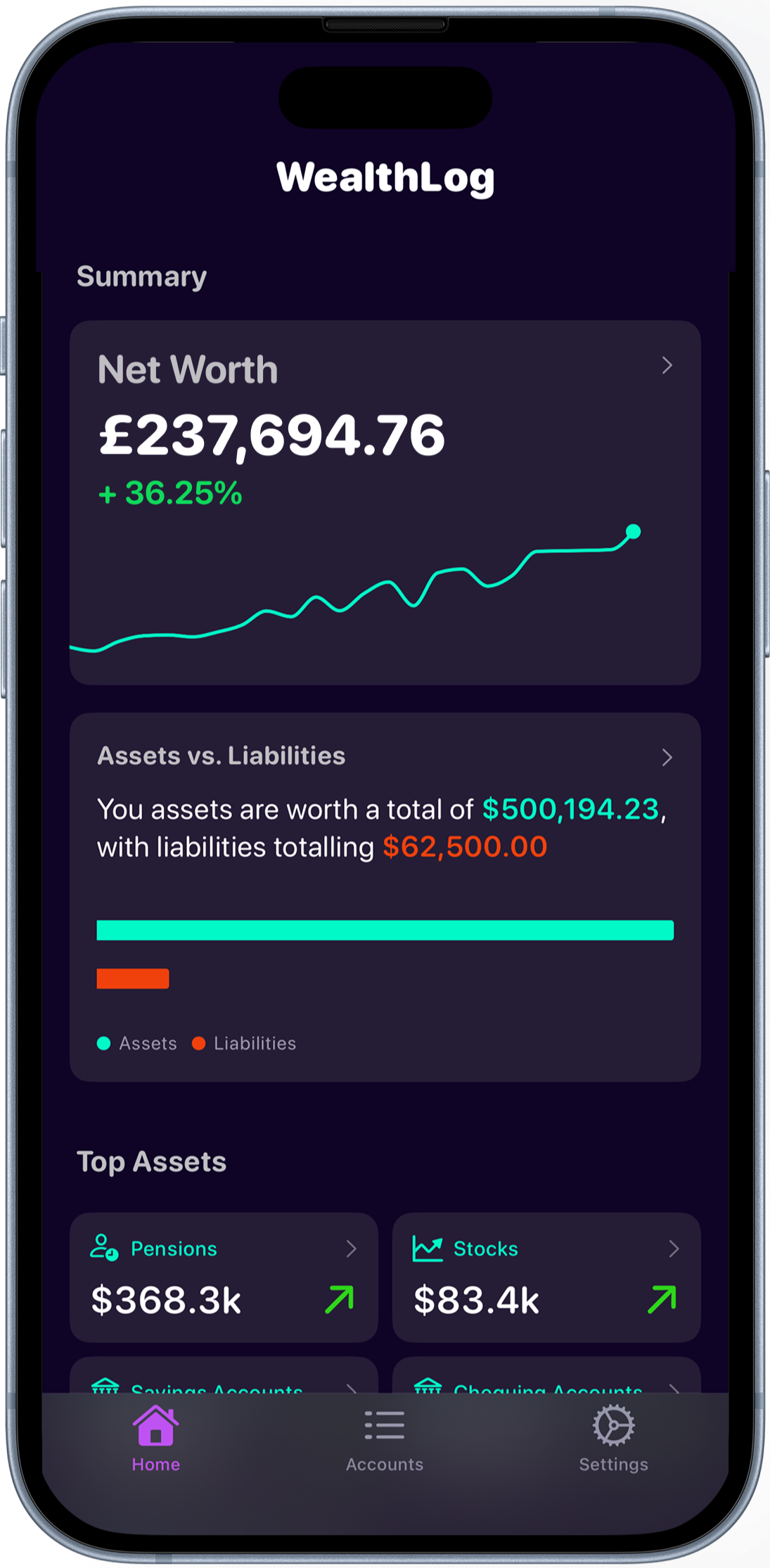770x1568 pixels.
Task: Open the Pensions asset card
Action: (224, 1276)
